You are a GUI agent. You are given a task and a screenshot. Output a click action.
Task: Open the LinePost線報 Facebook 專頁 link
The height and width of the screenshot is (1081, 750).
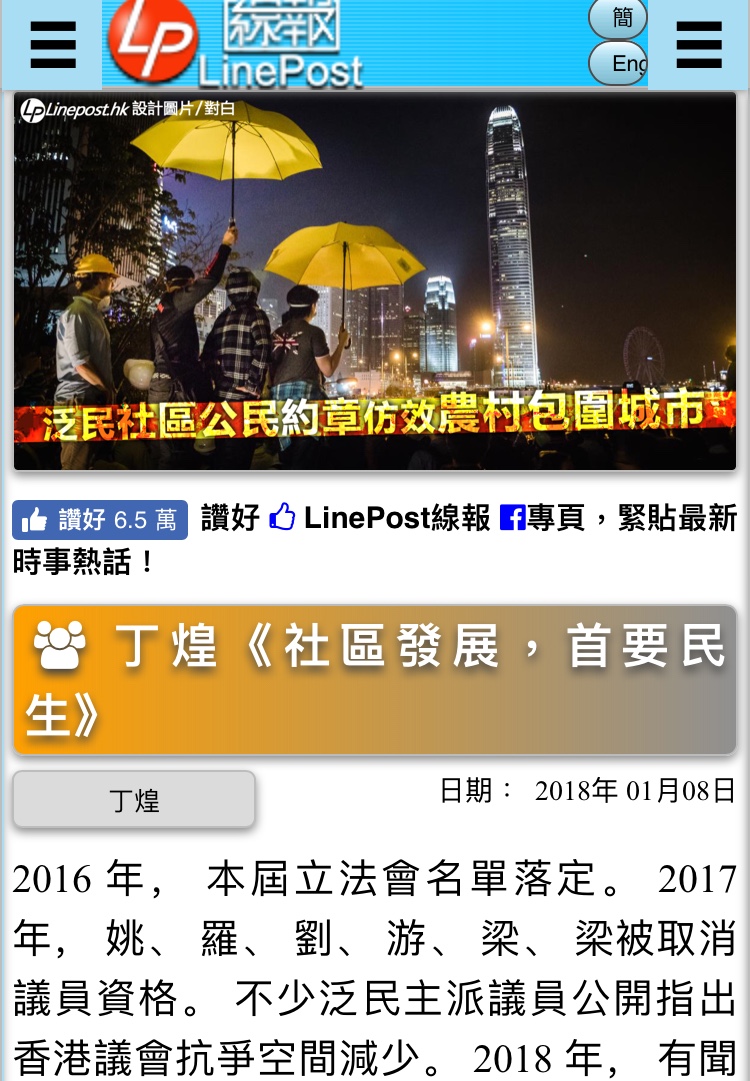545,518
